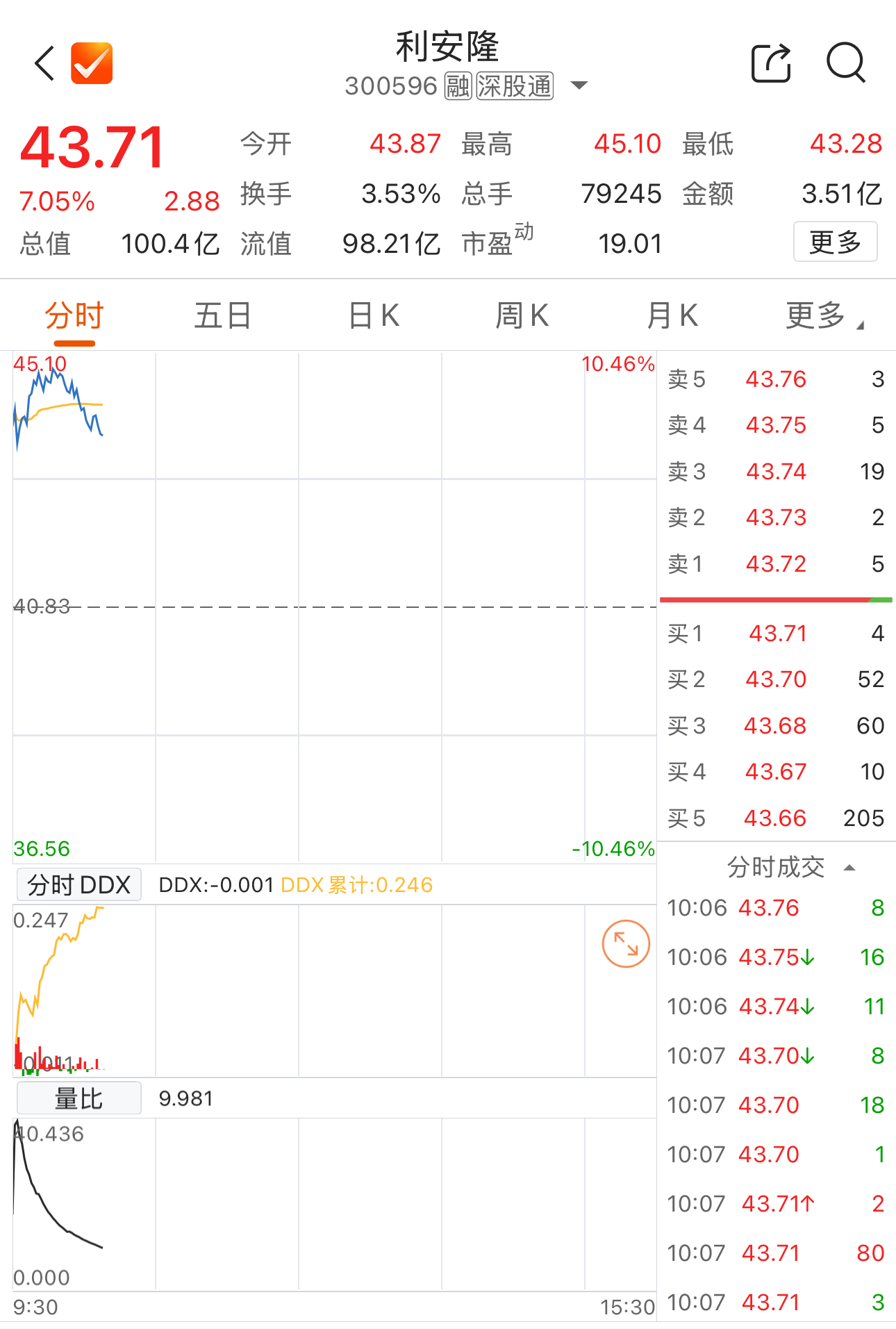Tap the 更多 button in quote details

point(836,242)
